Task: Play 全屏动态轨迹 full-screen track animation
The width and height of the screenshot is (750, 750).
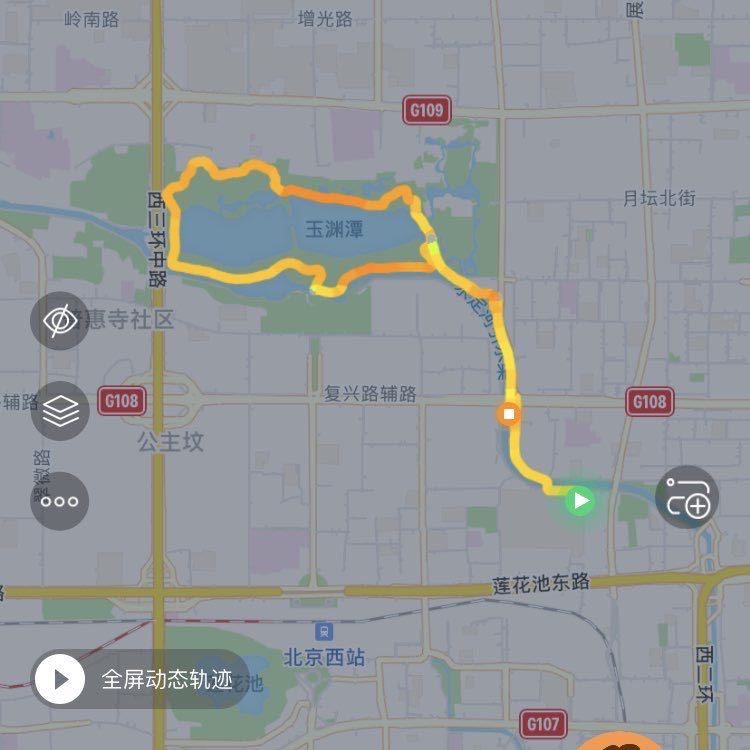Action: 61,680
